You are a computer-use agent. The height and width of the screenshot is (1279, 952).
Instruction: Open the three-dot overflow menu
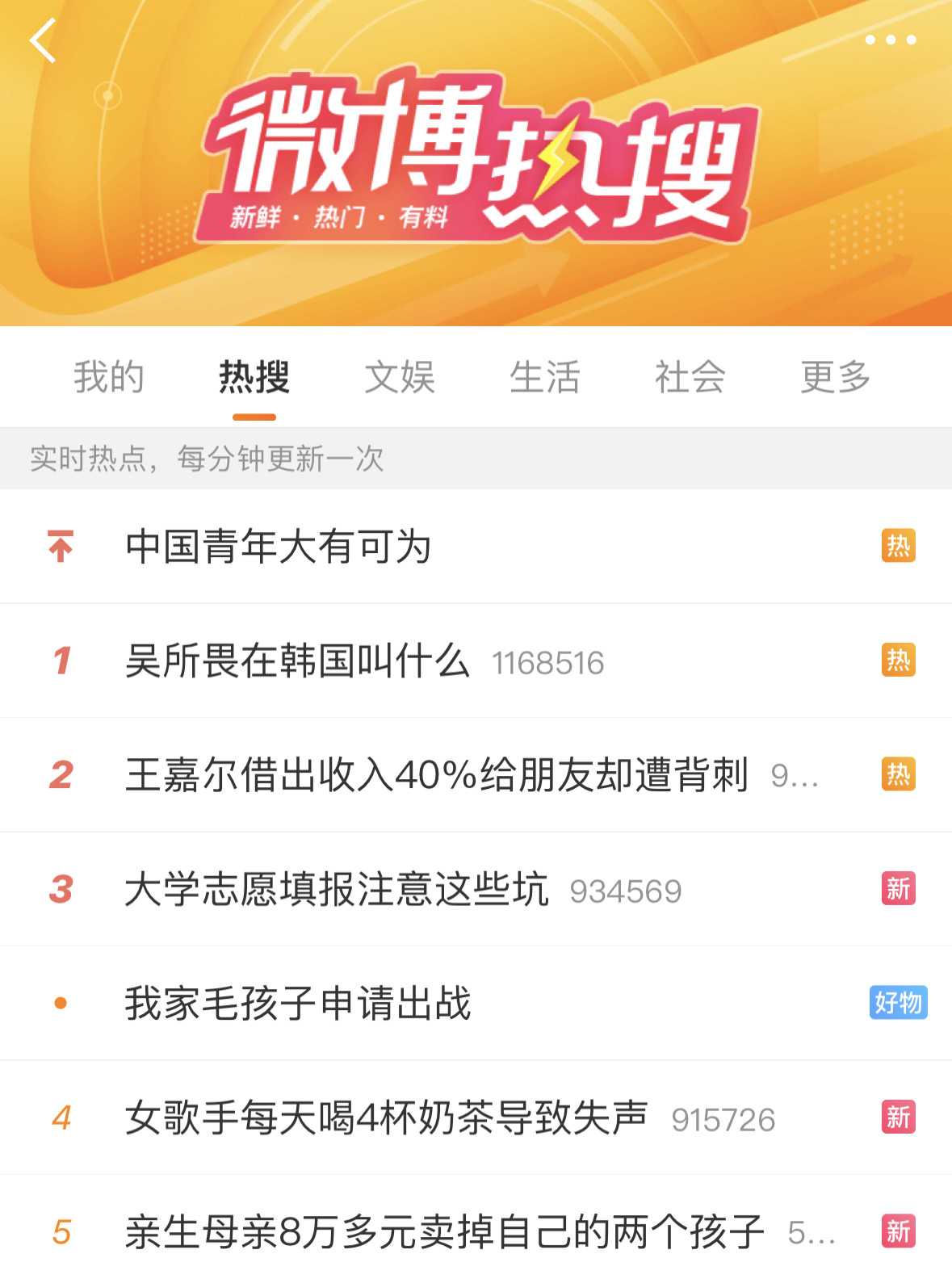click(x=890, y=40)
